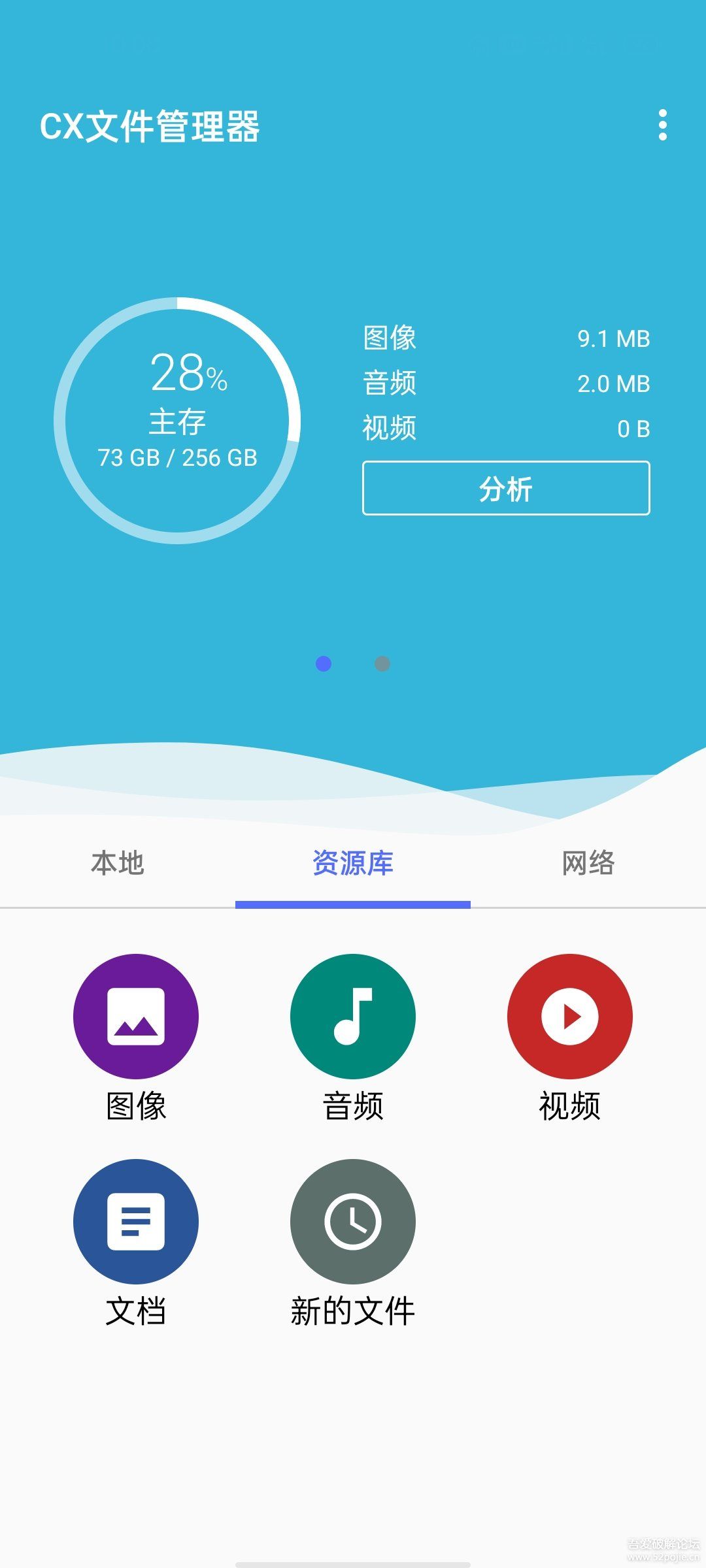Switch to the 网络 tab
Screen dimensions: 706x1568
coord(588,863)
